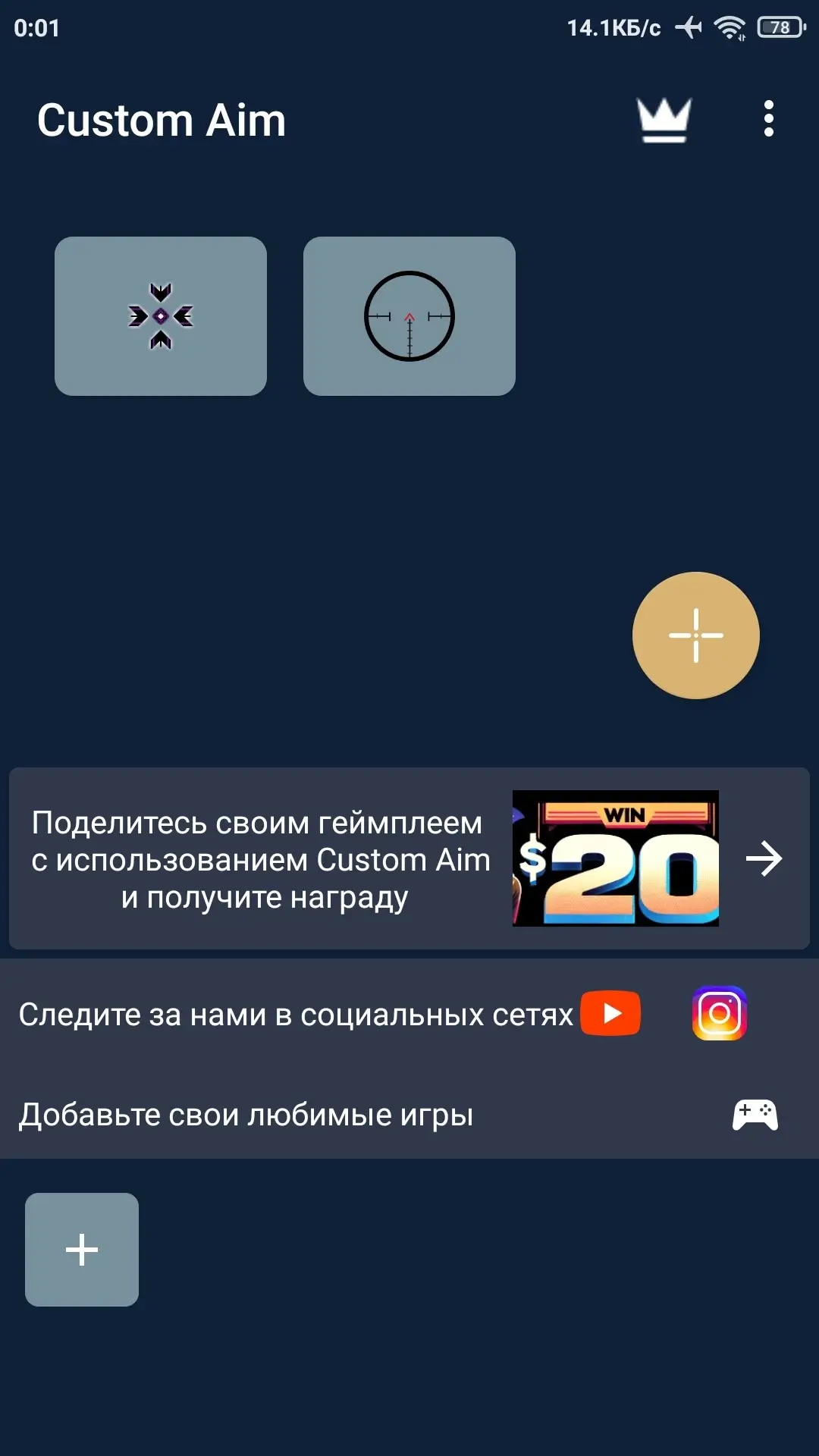Tap the gold crosshair floating button
Screen dimensions: 819x1456
point(696,635)
